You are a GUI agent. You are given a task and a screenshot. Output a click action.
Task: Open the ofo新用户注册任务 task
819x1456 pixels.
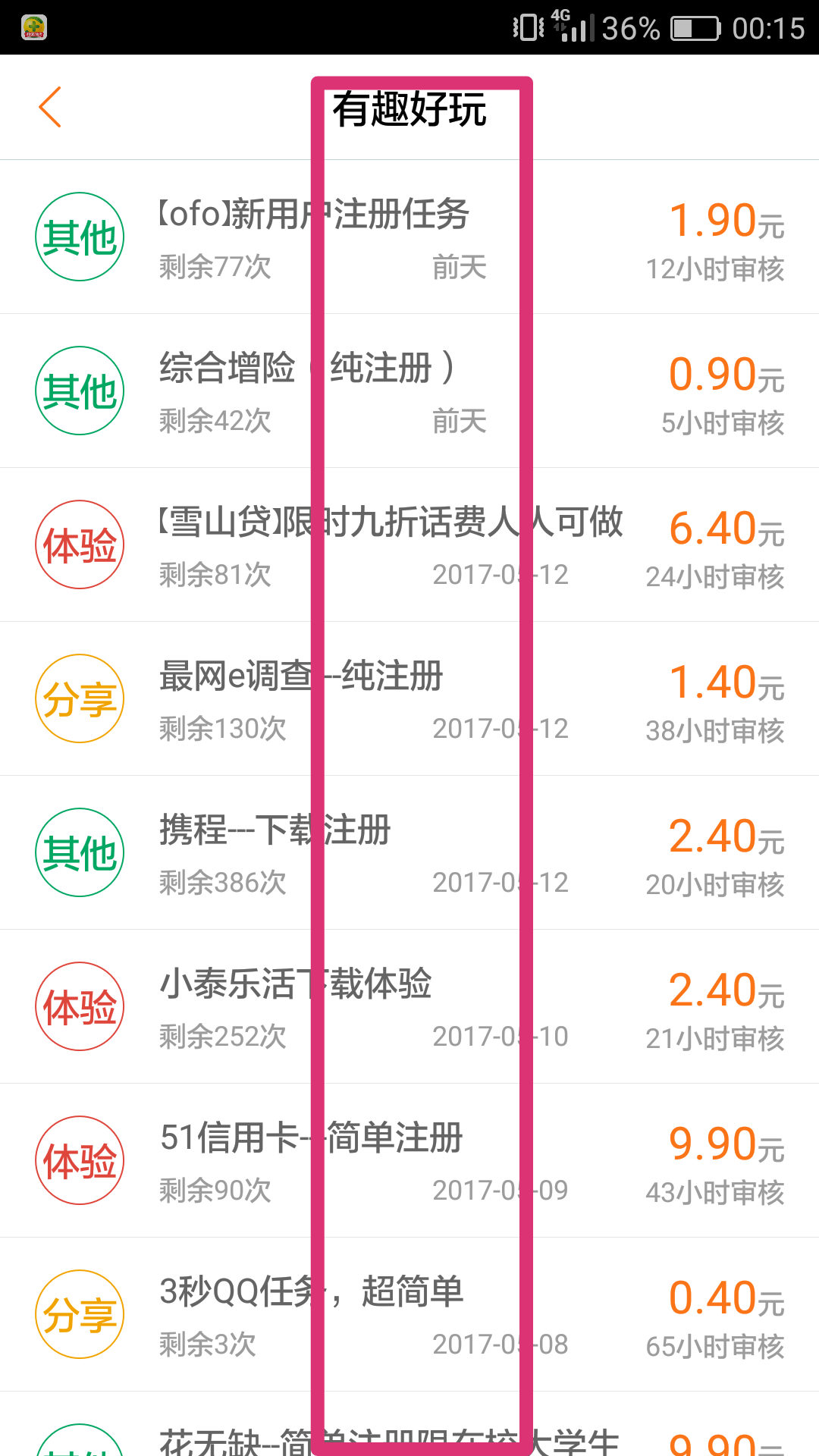(x=409, y=237)
